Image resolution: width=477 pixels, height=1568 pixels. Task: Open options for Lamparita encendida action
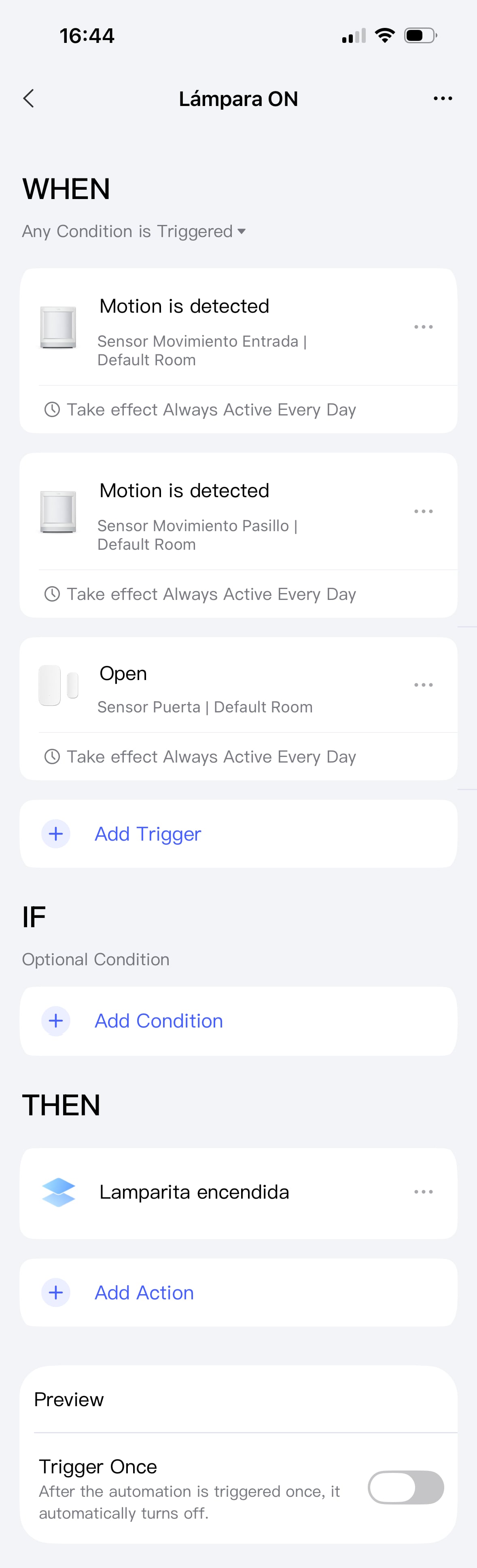tap(424, 1192)
